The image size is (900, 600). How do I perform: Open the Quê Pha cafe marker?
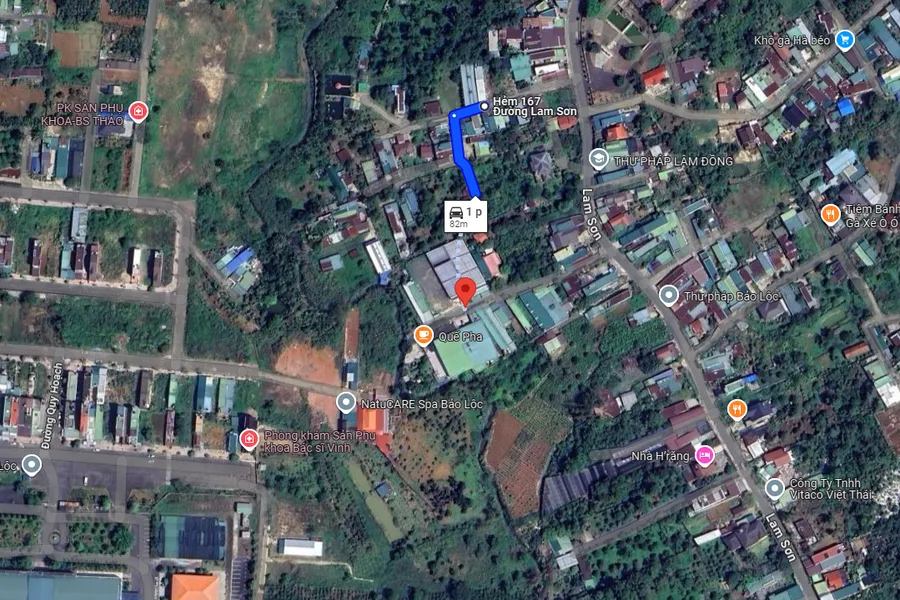click(x=424, y=335)
